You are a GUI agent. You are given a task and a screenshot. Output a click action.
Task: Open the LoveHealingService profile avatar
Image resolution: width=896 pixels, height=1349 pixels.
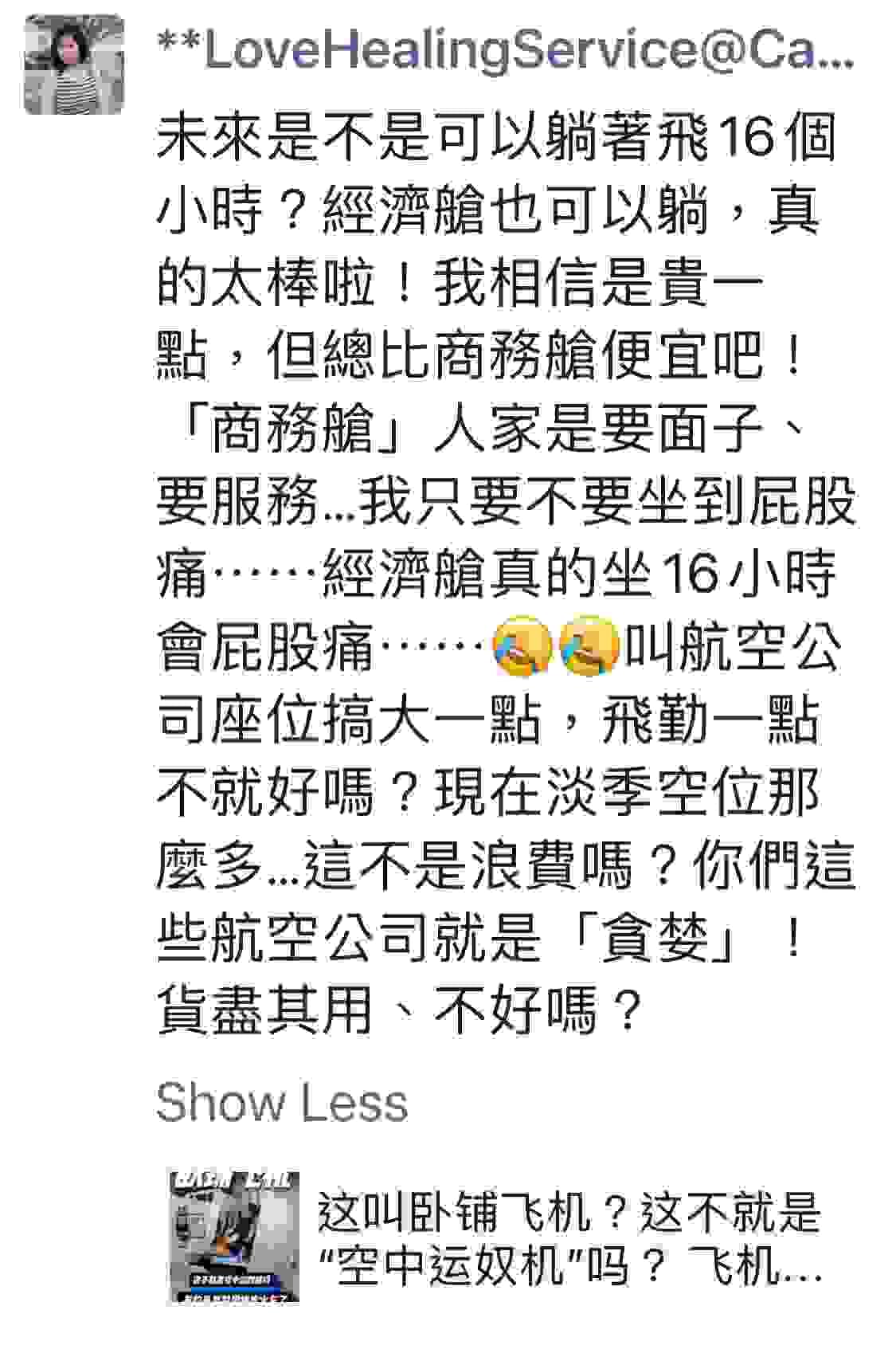73,65
